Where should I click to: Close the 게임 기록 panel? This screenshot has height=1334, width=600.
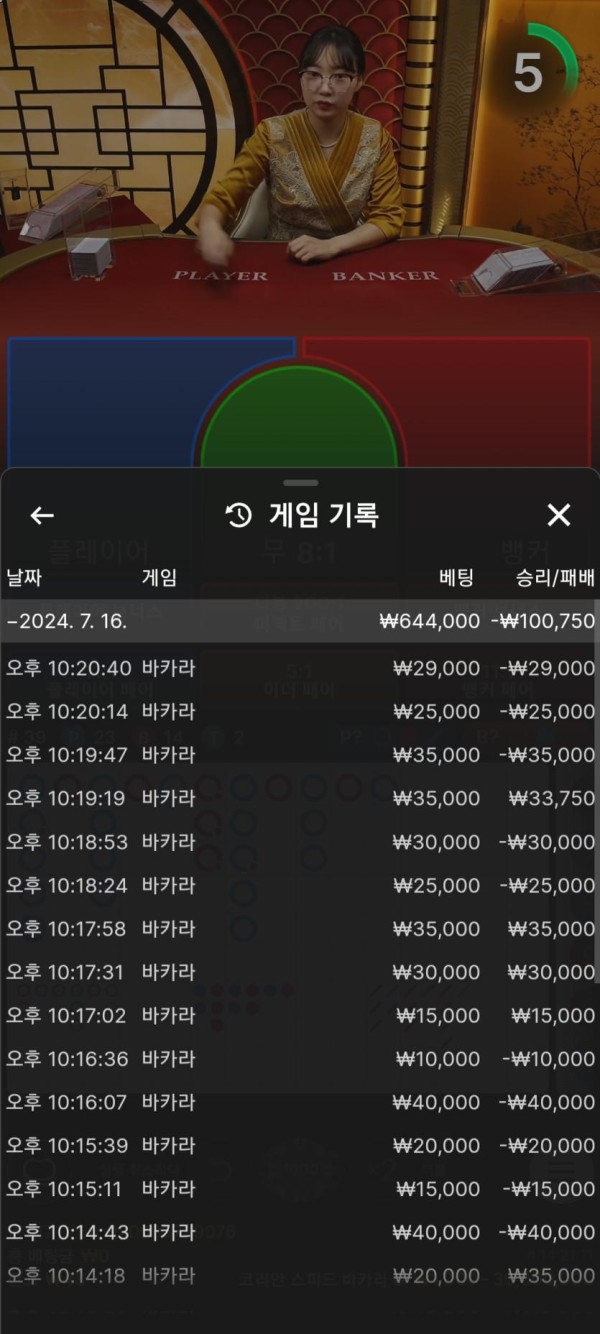(558, 515)
